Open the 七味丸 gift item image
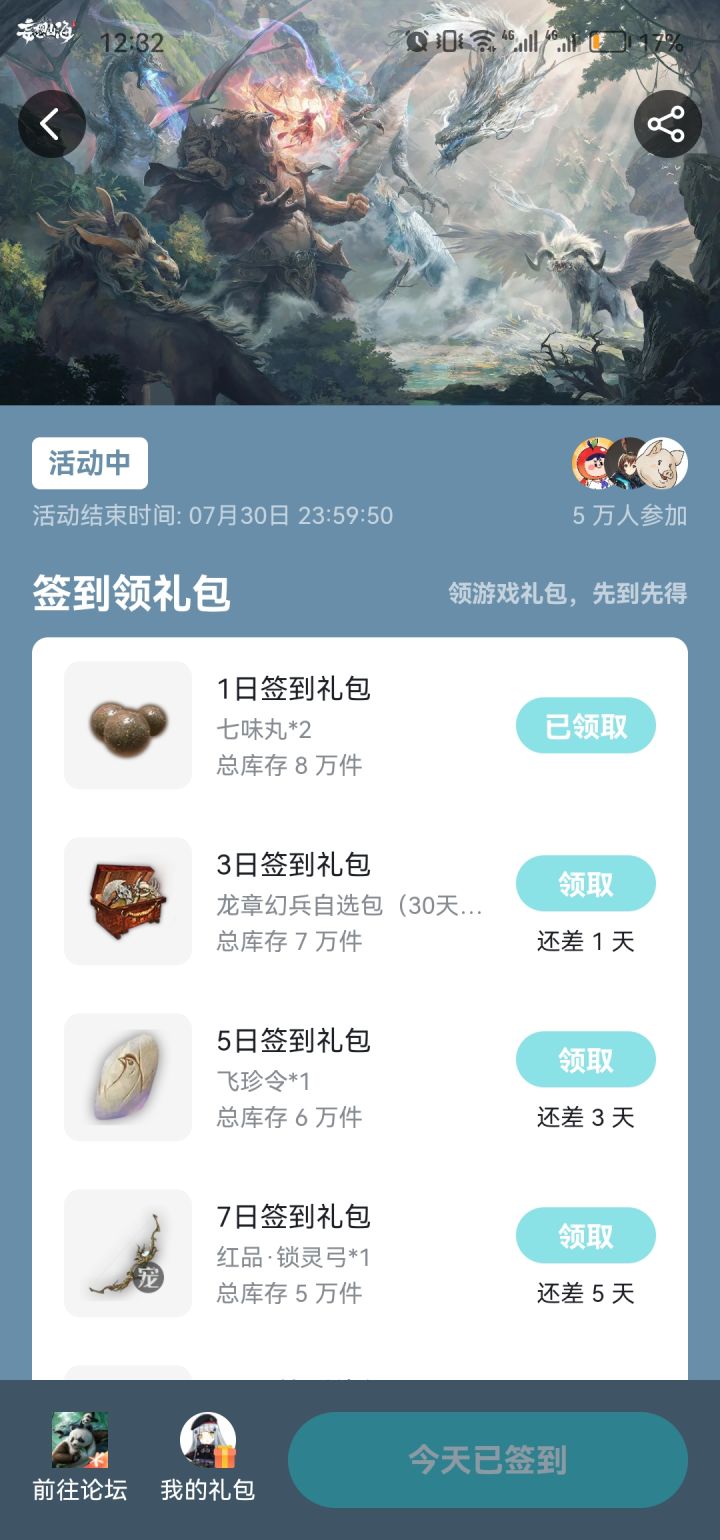Screen dimensions: 720x1540 tap(128, 725)
